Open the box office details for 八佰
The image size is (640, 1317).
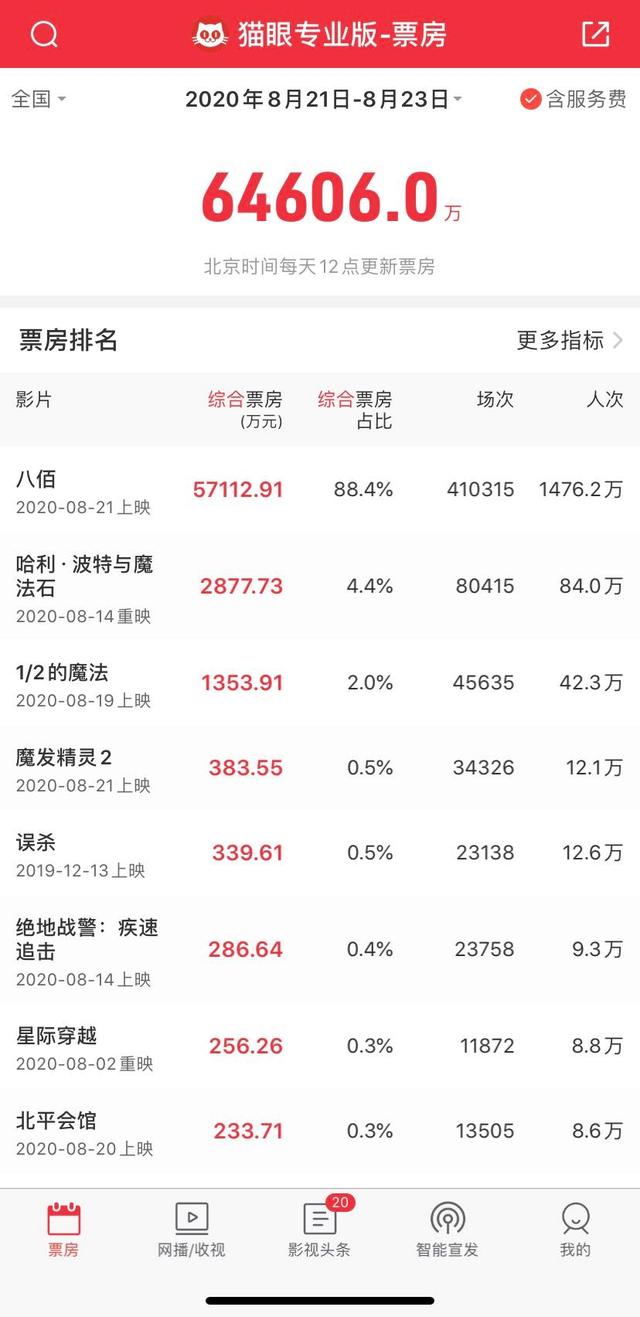(320, 490)
